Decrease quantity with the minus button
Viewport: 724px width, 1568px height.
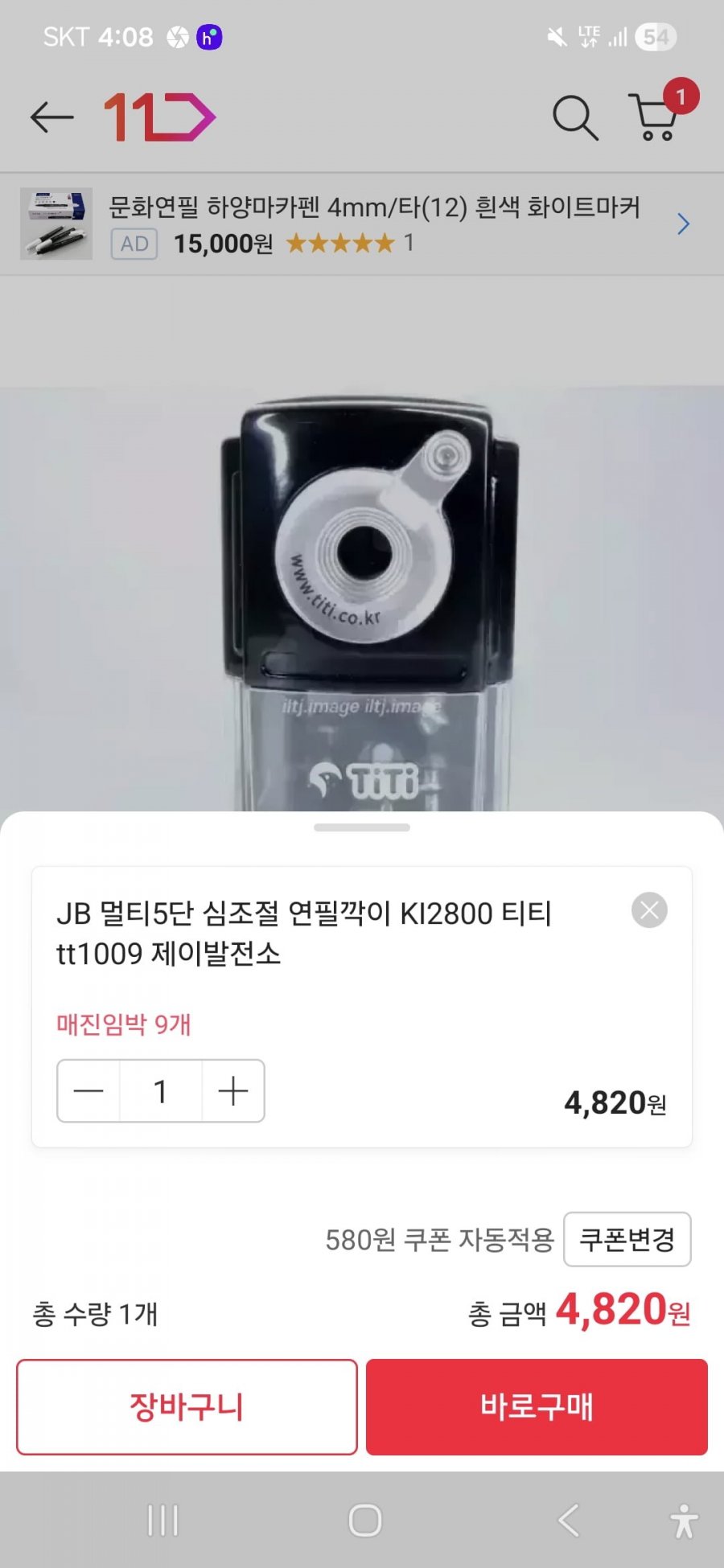click(88, 1091)
